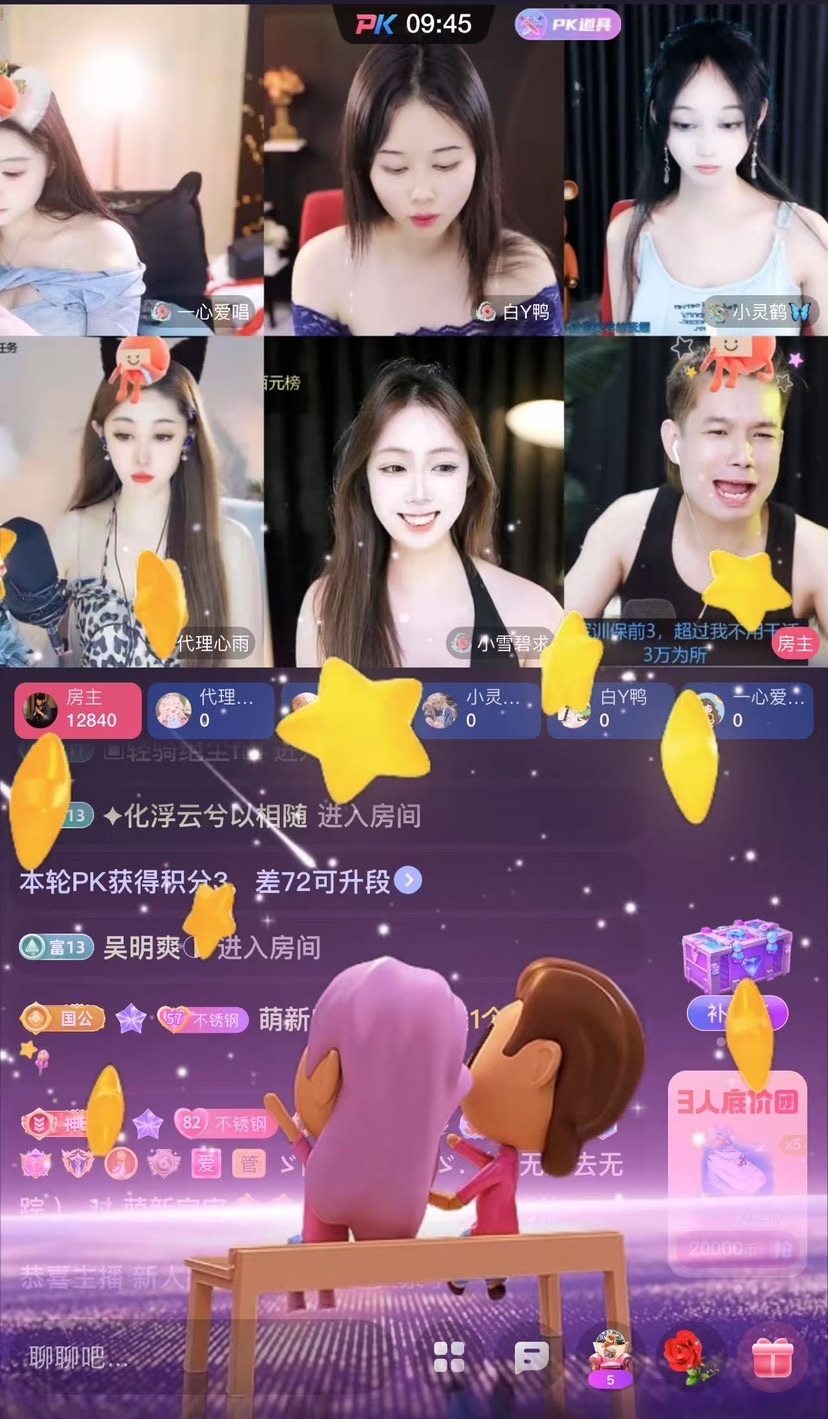
Task: Open the 一心爱唱 video tile
Action: click(130, 170)
